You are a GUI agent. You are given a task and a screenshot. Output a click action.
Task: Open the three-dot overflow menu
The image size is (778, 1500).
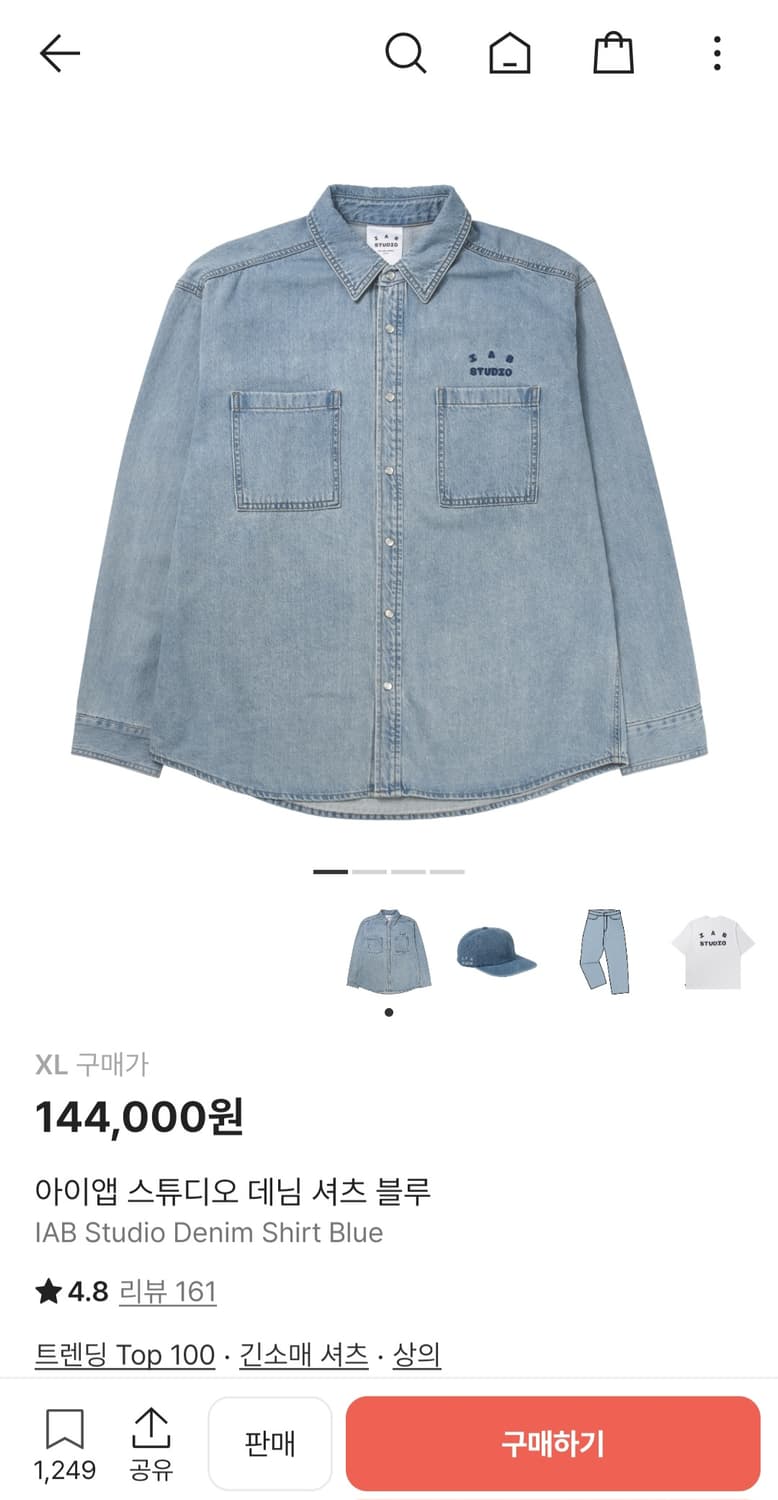click(717, 54)
